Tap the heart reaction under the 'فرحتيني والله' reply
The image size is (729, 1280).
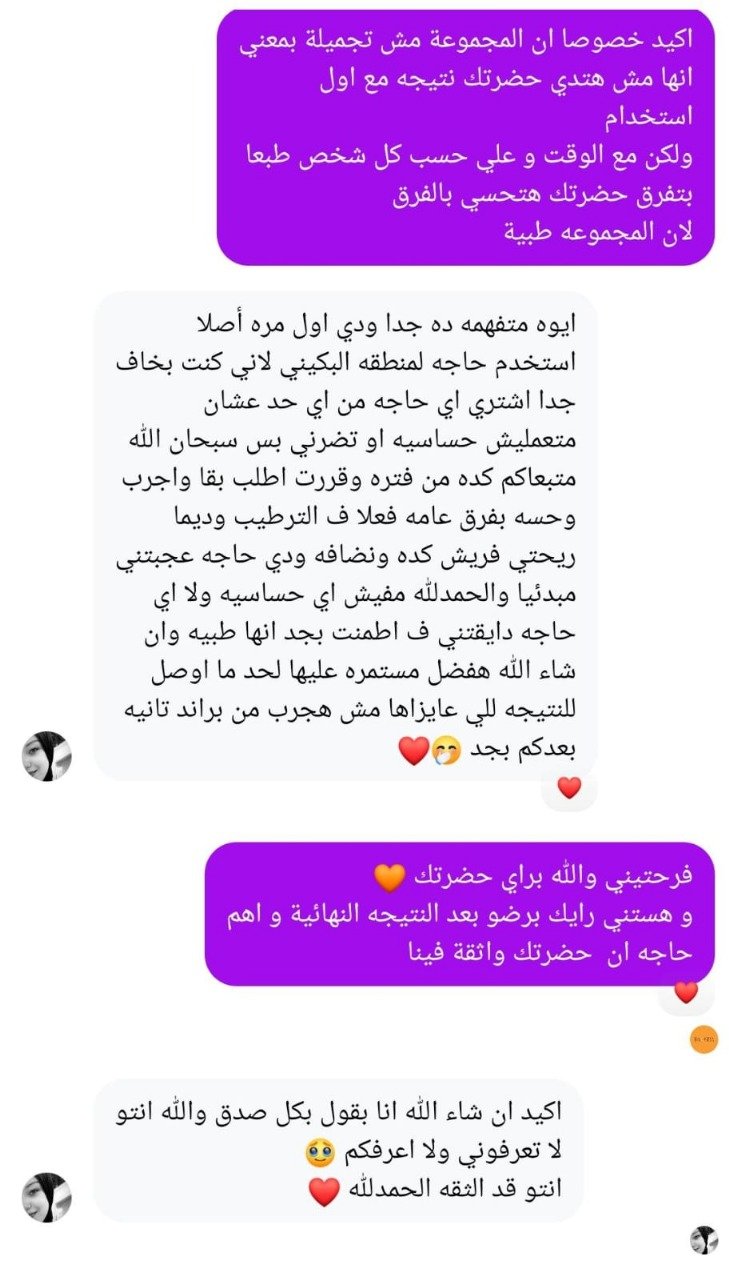[686, 993]
